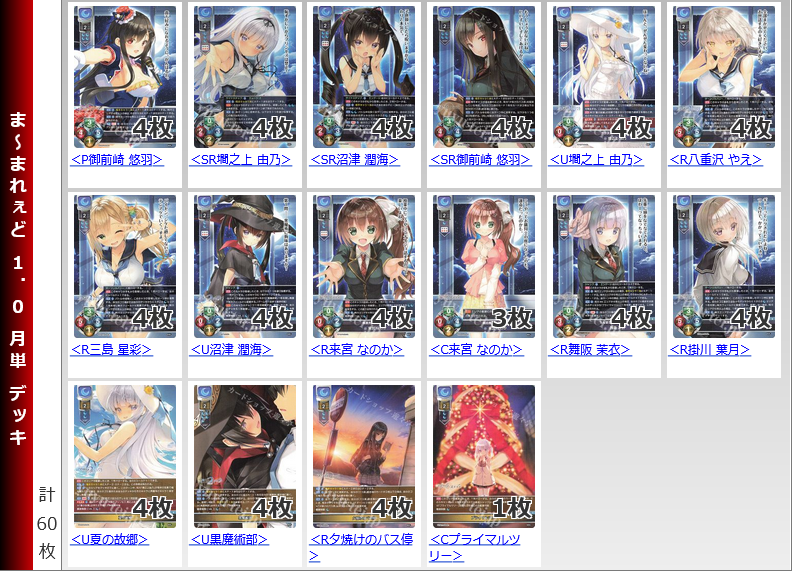Image resolution: width=793 pixels, height=572 pixels.
Task: Open the link <U沼津 潤海>
Action: point(232,349)
